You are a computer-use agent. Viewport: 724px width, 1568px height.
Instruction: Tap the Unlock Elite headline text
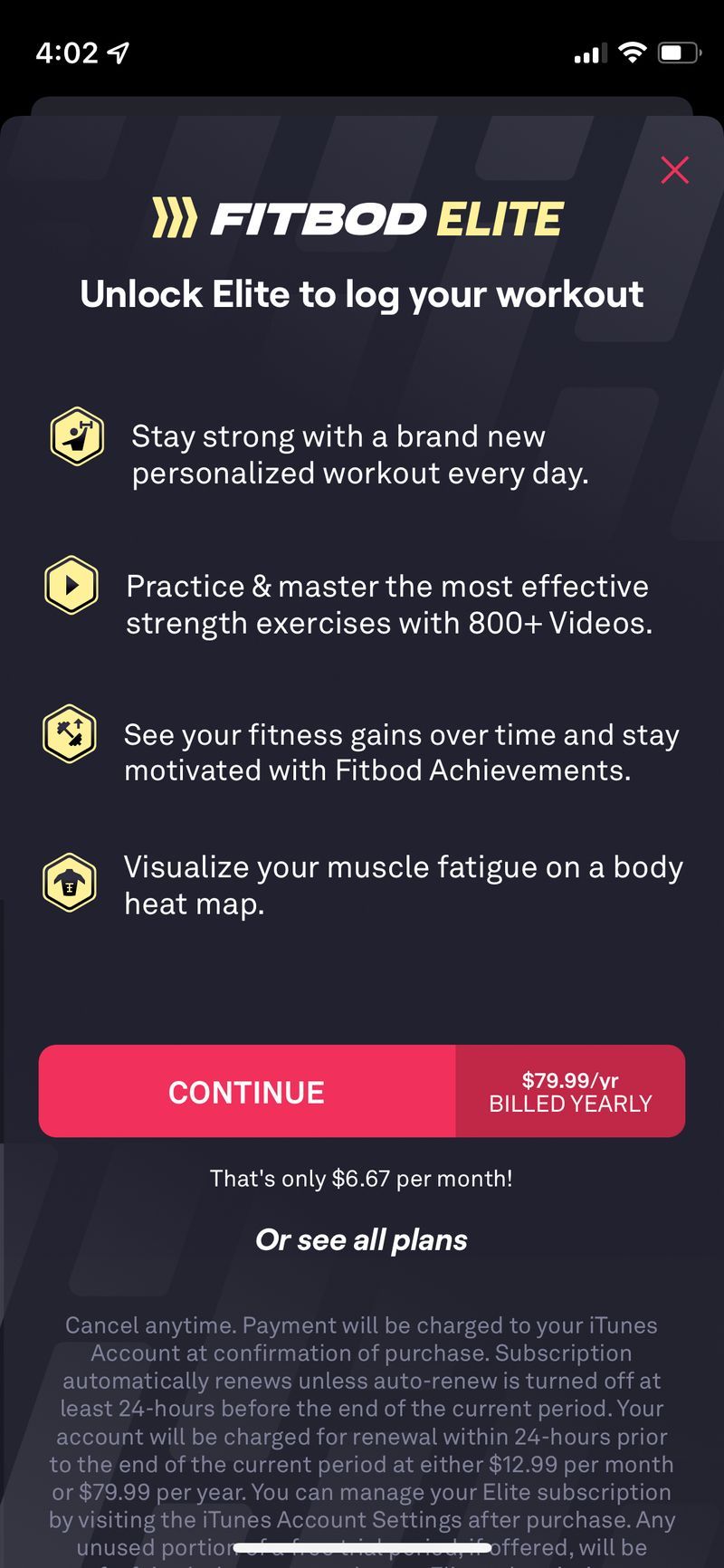(x=362, y=294)
